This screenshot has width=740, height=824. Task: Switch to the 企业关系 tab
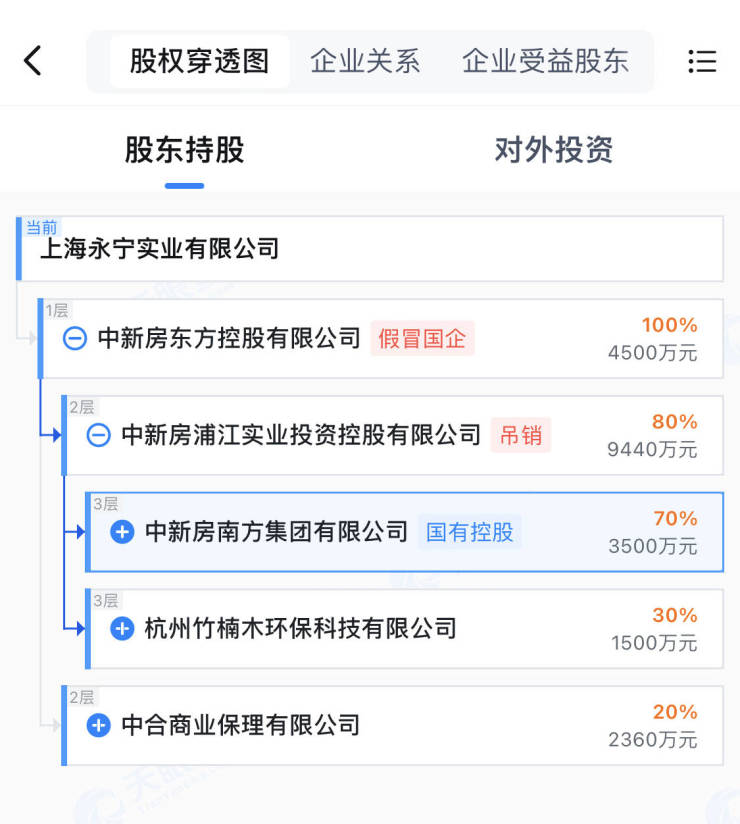pos(365,61)
